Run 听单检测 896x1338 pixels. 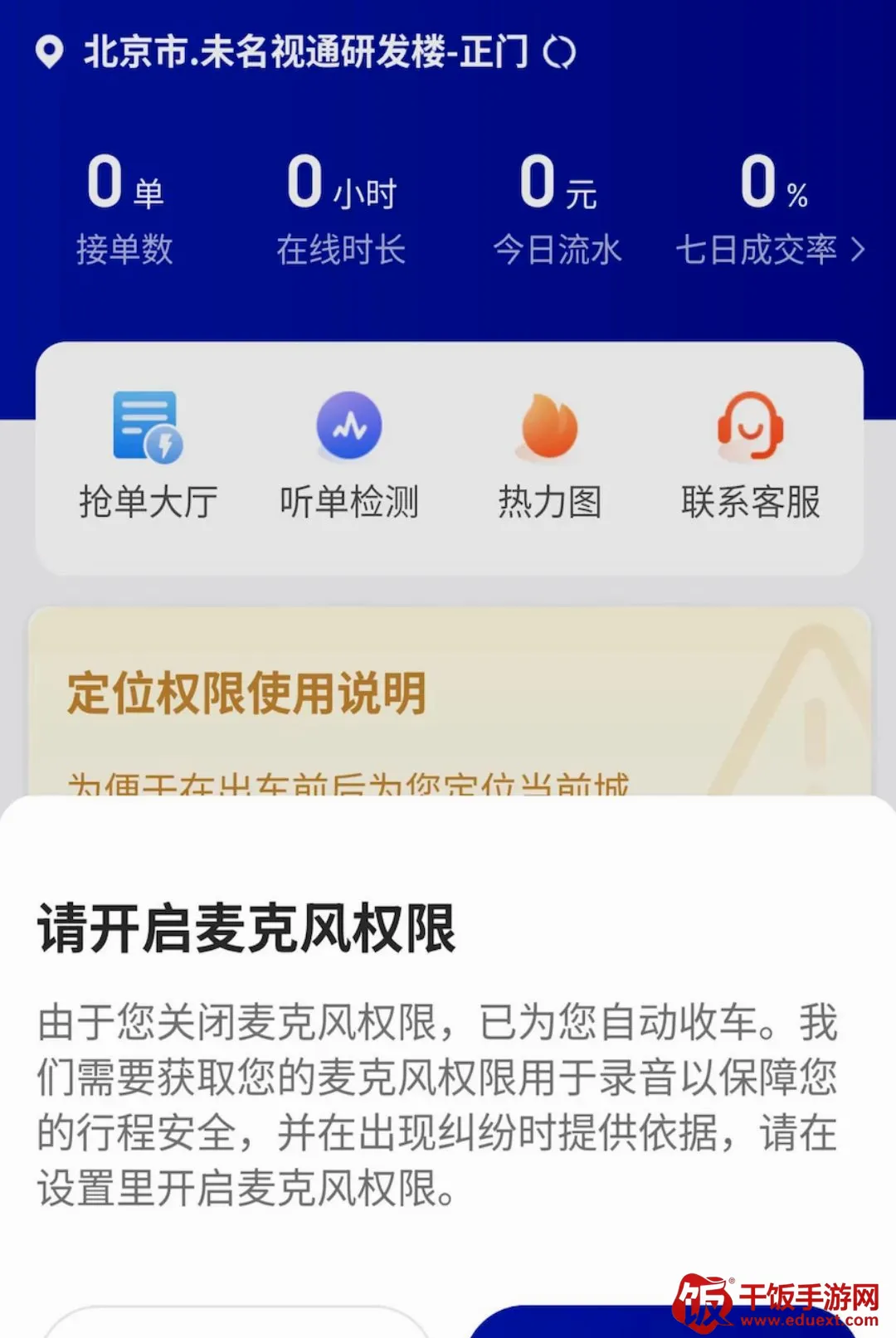coord(349,455)
